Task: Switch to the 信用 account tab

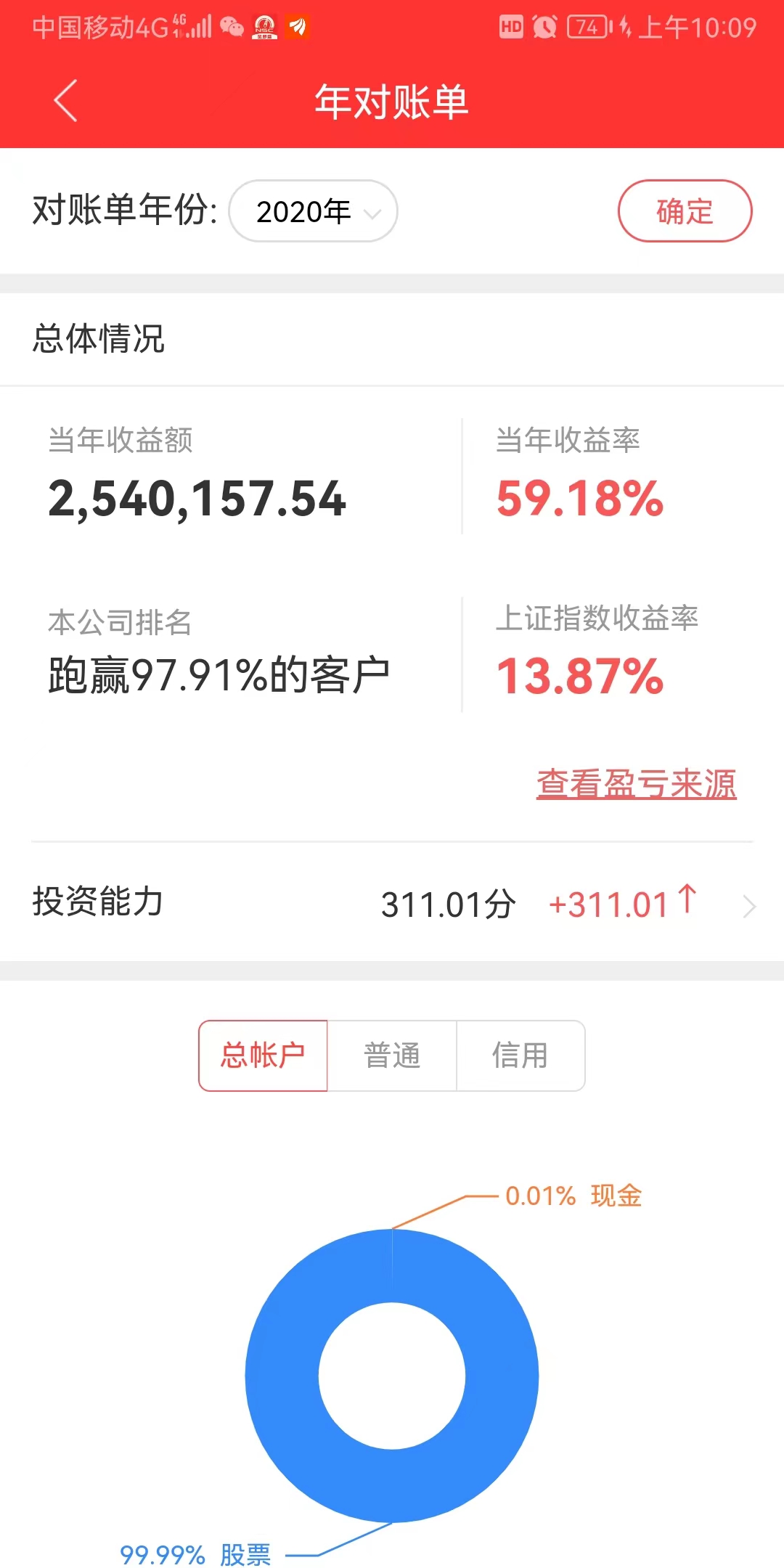Action: (x=520, y=1055)
